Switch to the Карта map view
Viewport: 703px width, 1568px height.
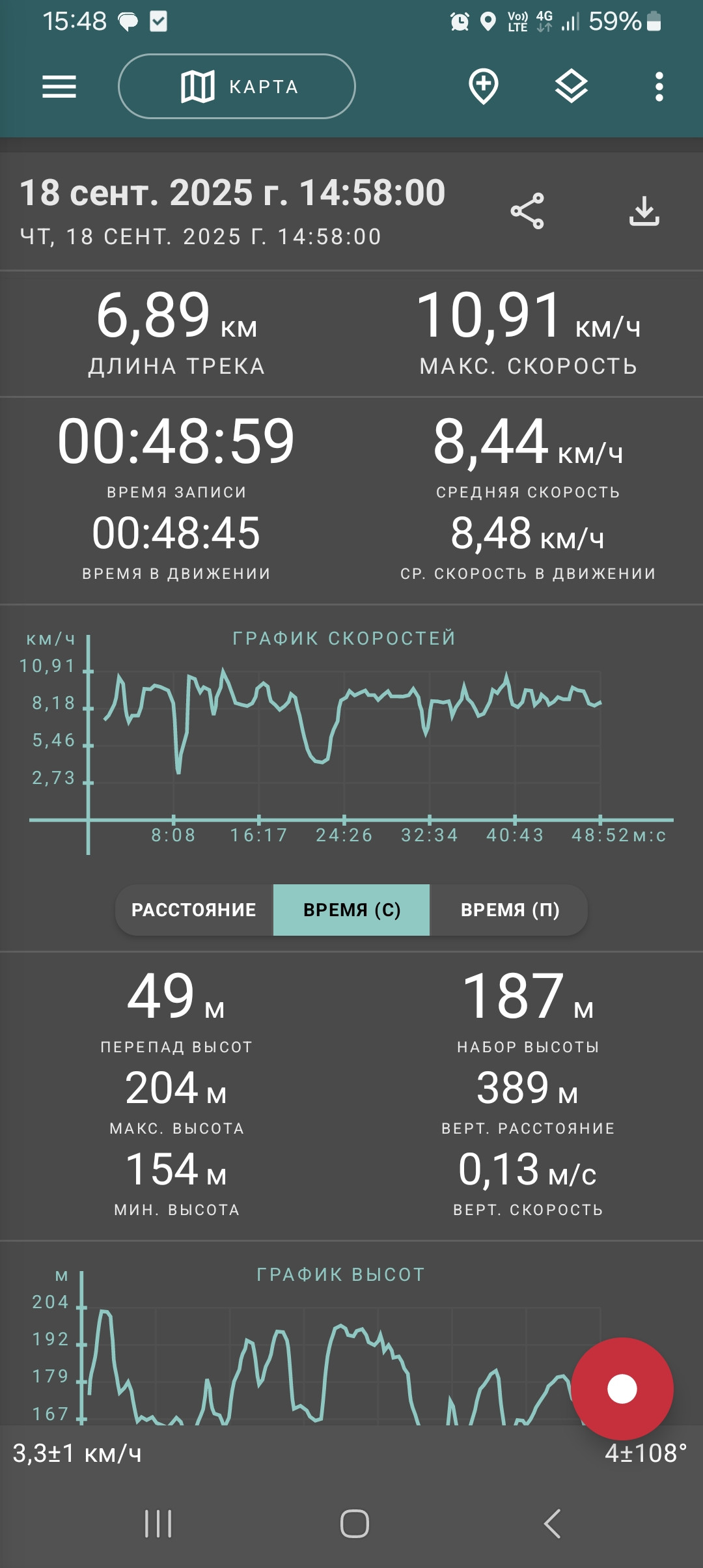click(x=237, y=87)
